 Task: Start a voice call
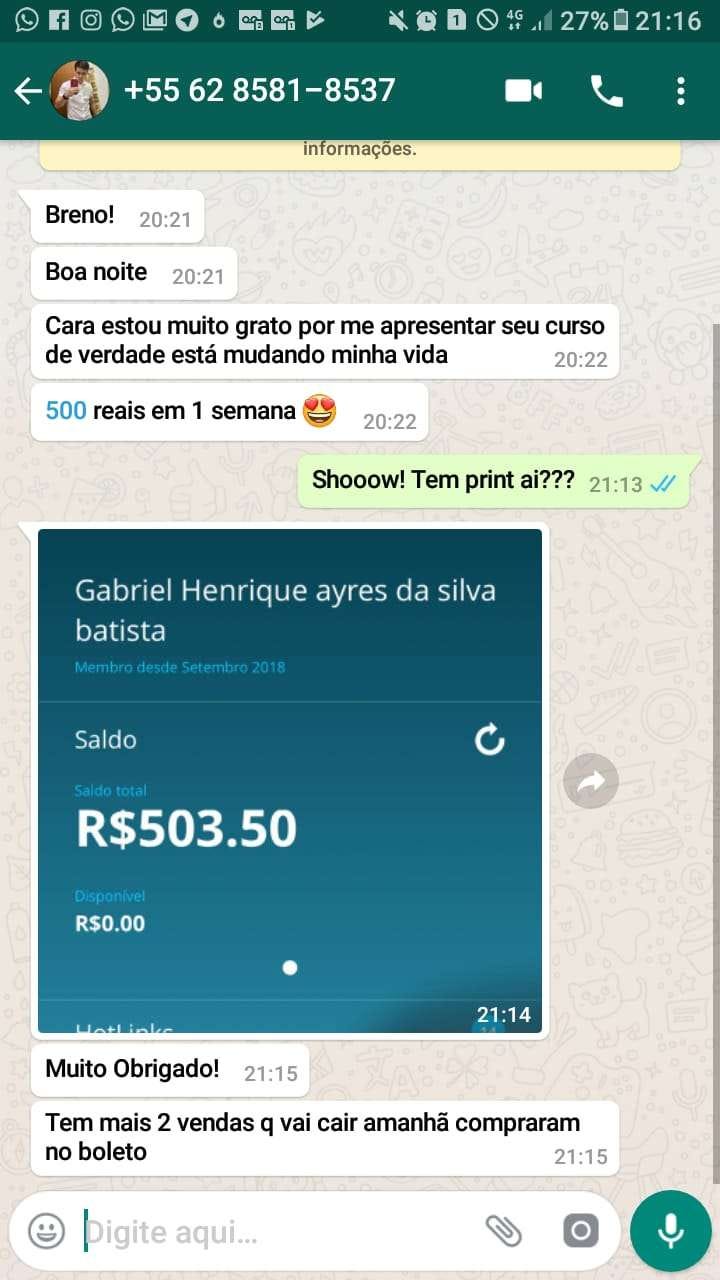point(606,92)
